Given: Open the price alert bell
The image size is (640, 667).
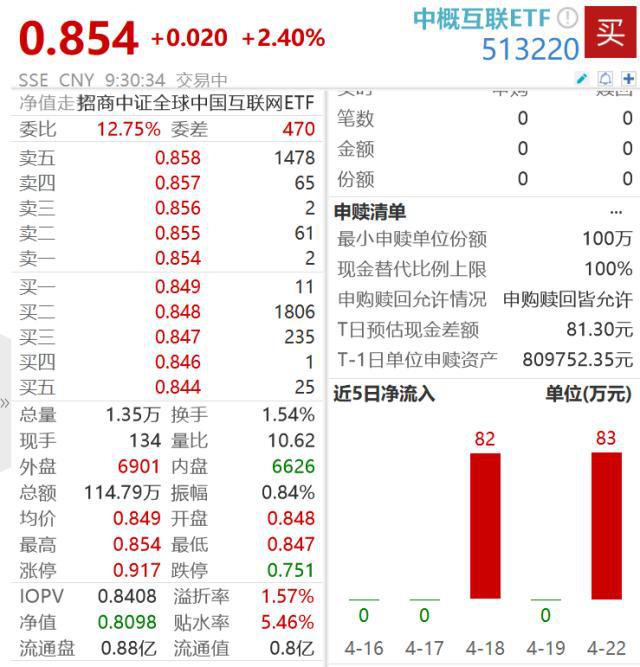Looking at the screenshot, I should 605,78.
